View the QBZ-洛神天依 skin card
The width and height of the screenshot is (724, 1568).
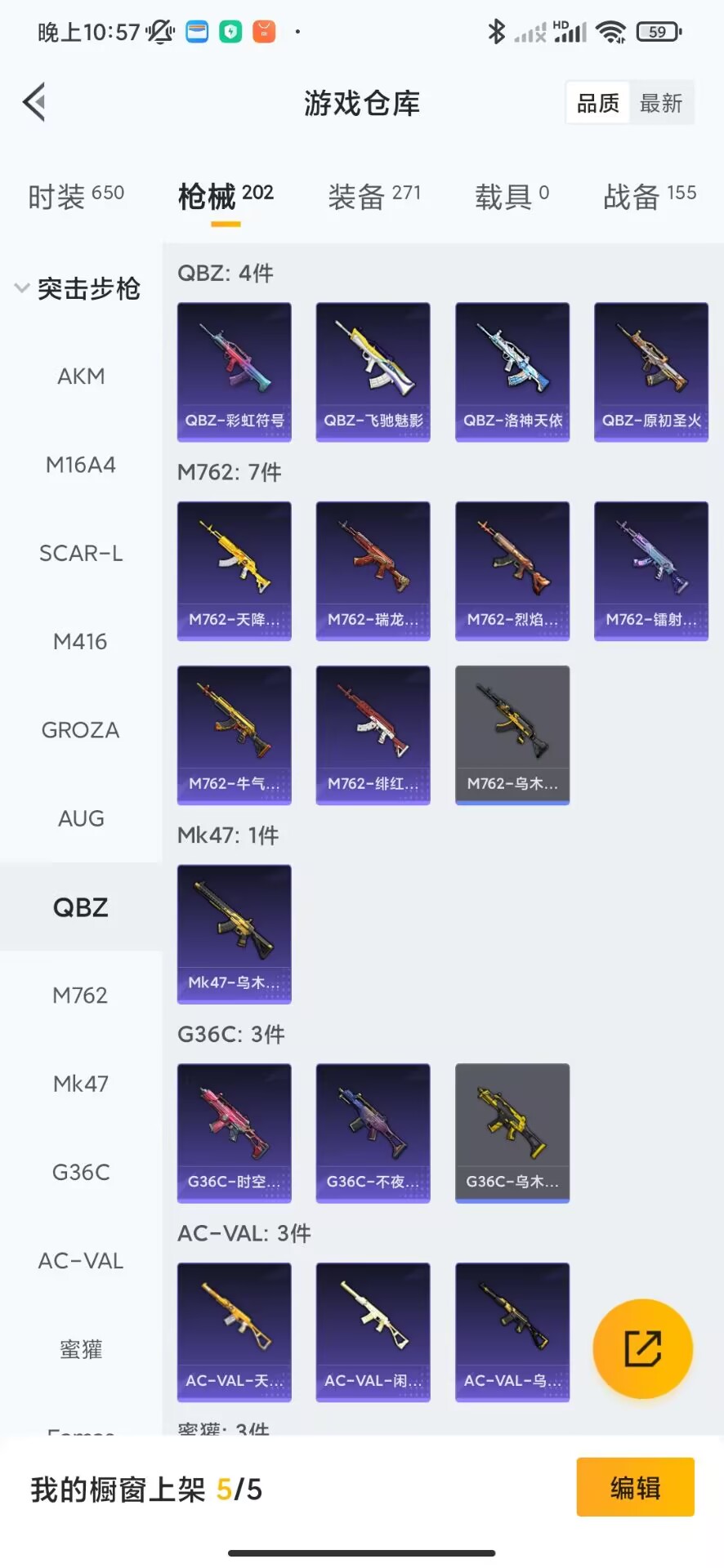[512, 372]
